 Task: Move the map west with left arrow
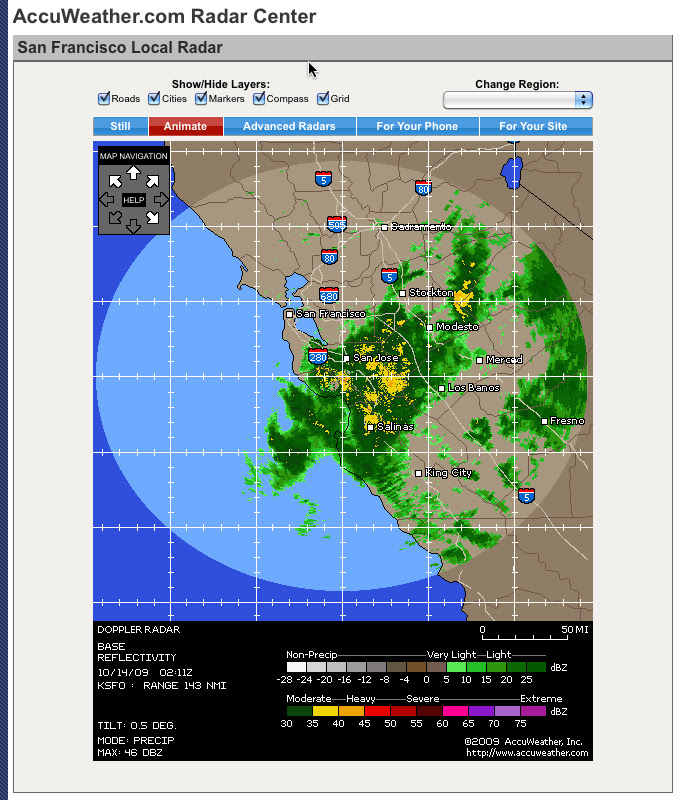point(106,200)
